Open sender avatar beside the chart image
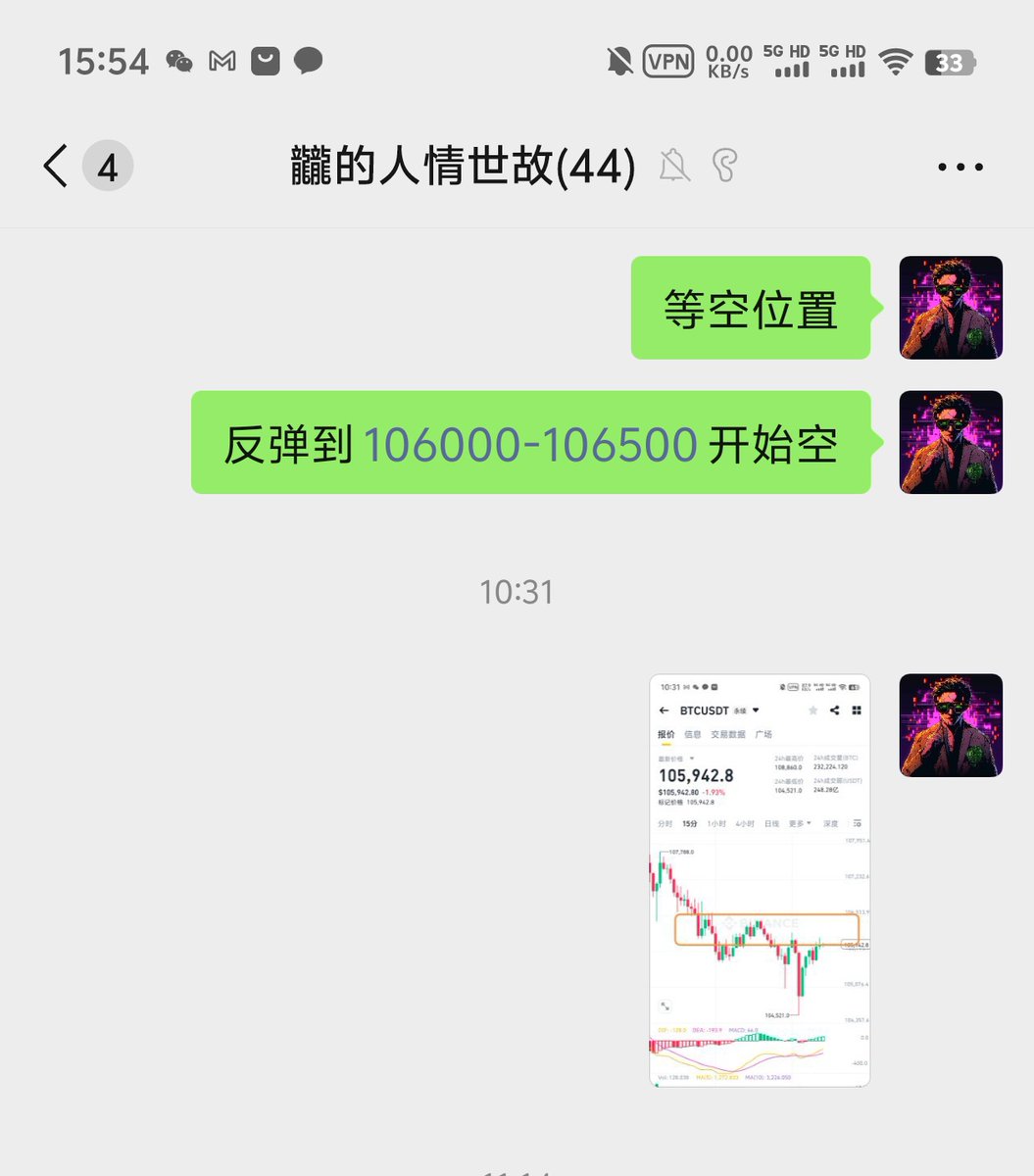This screenshot has width=1034, height=1176. click(x=950, y=725)
